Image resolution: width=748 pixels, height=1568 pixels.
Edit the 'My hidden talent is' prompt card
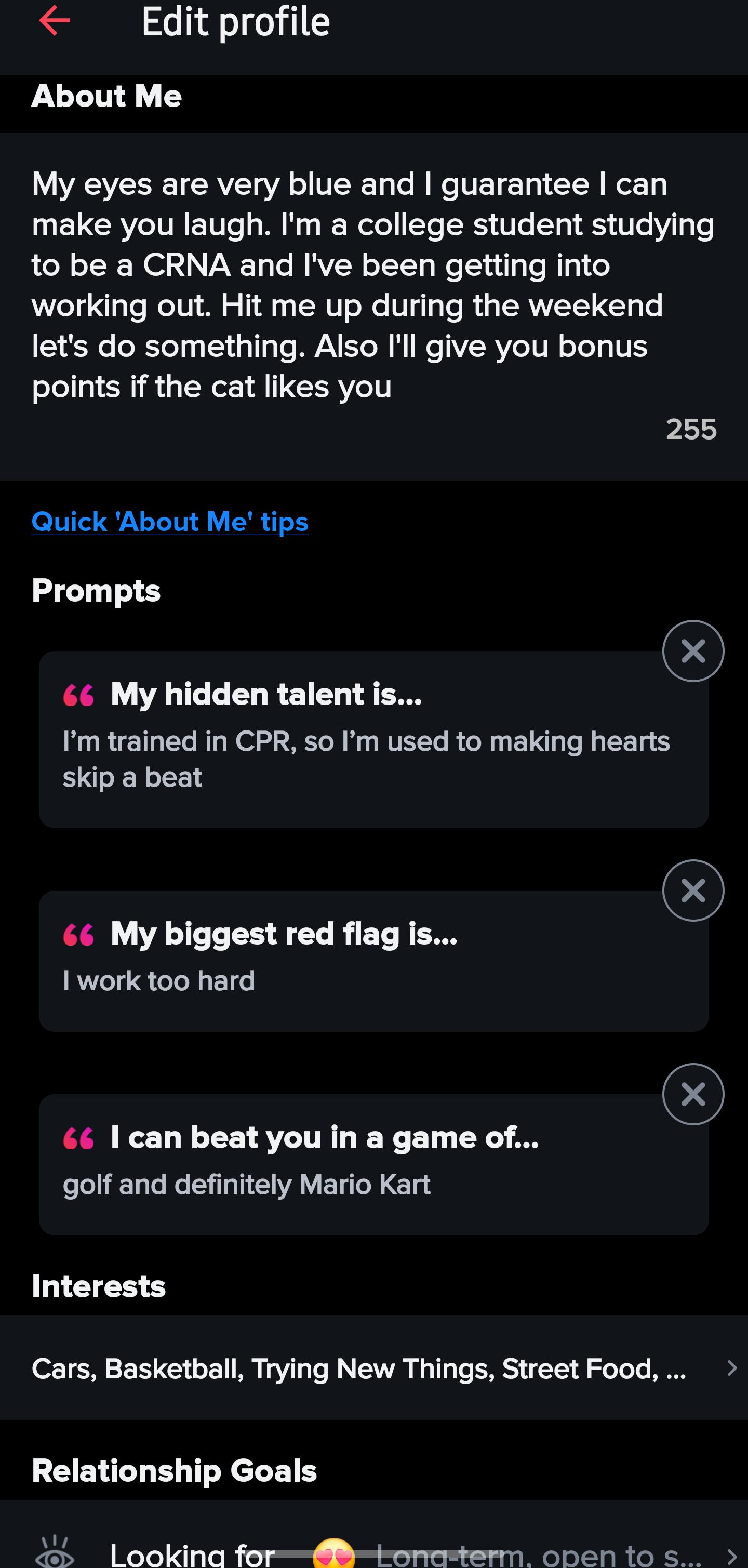click(365, 739)
